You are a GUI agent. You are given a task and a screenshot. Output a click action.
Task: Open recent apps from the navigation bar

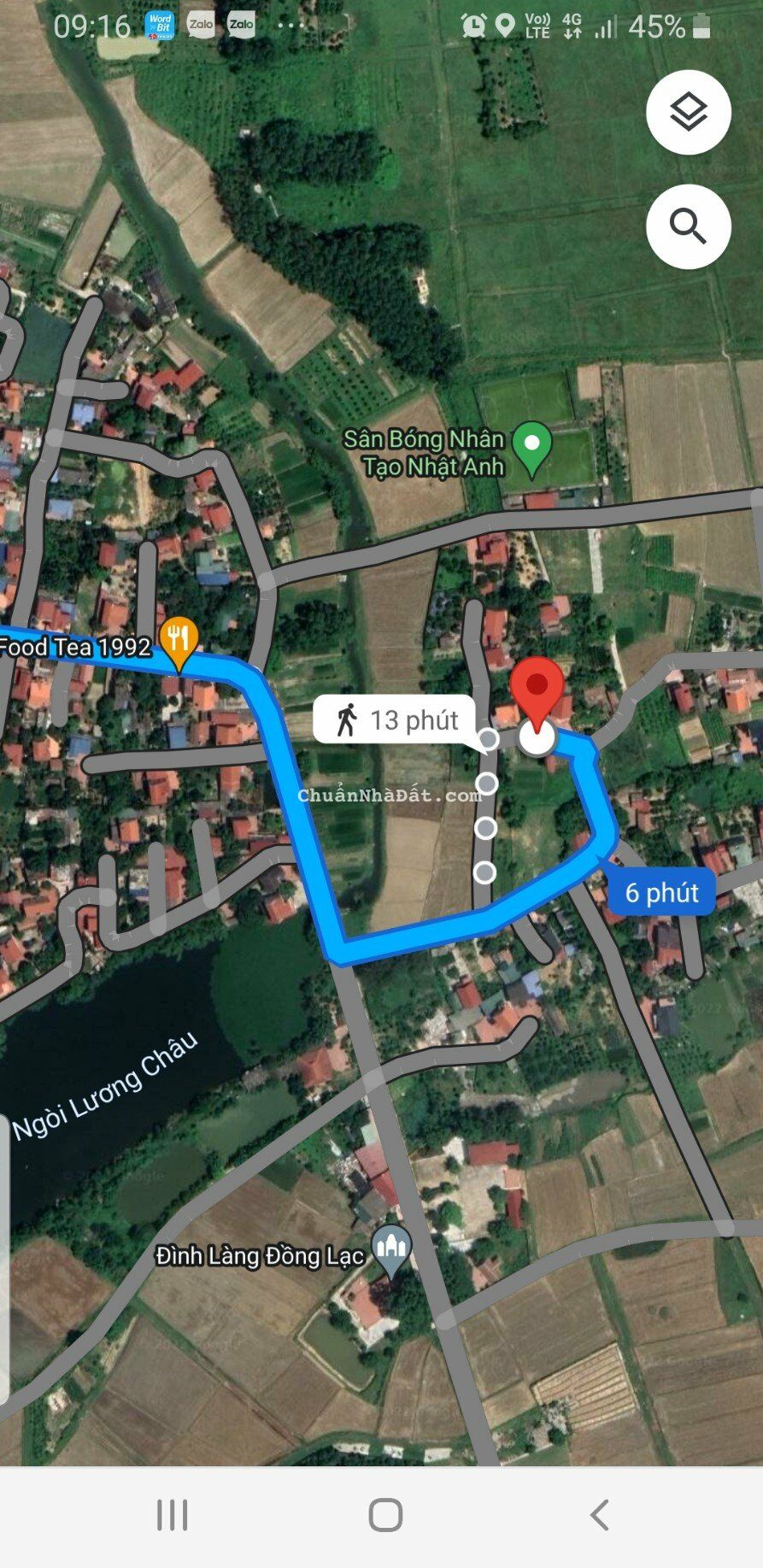172,1514
